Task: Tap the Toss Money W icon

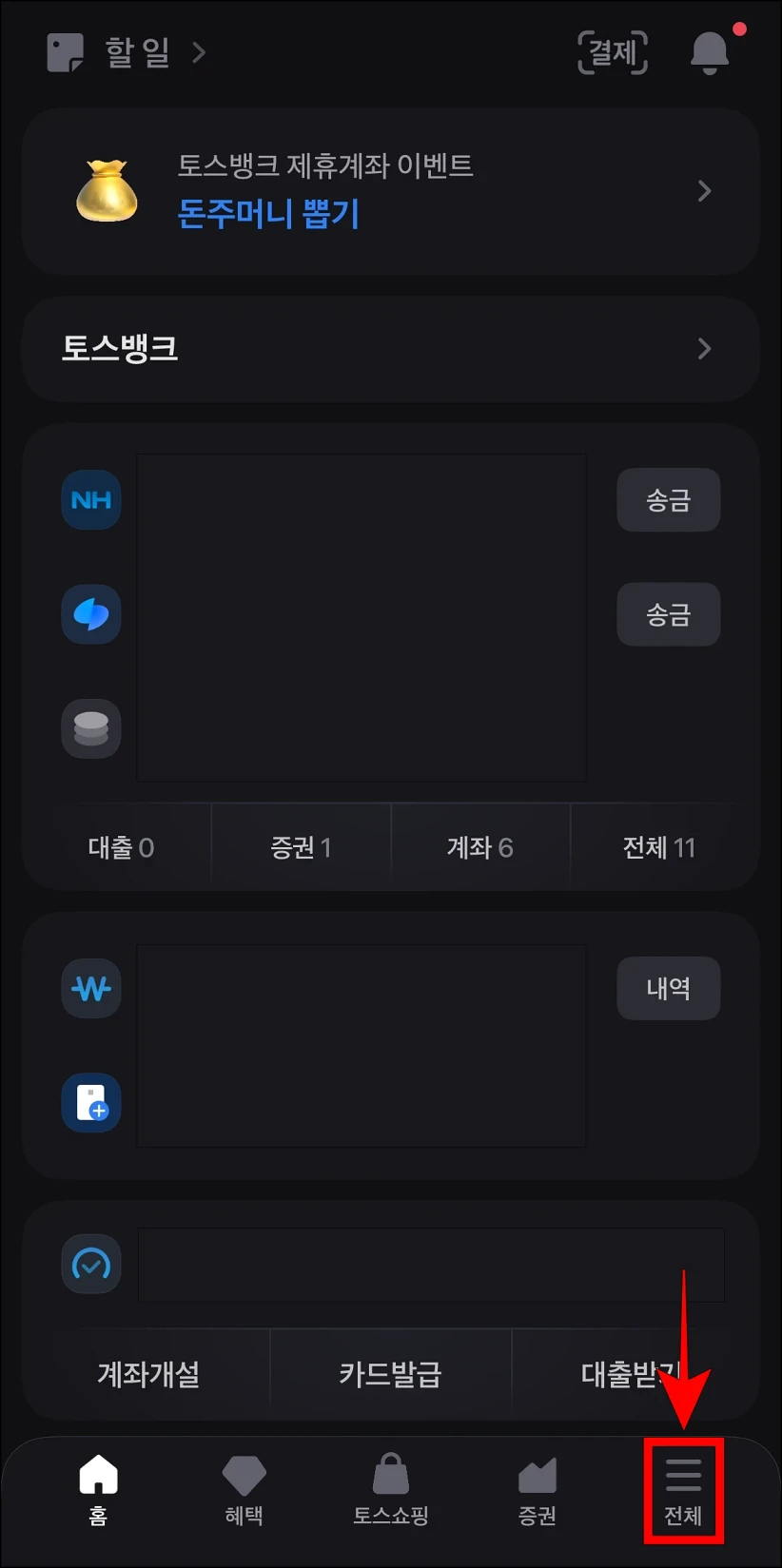Action: point(90,988)
